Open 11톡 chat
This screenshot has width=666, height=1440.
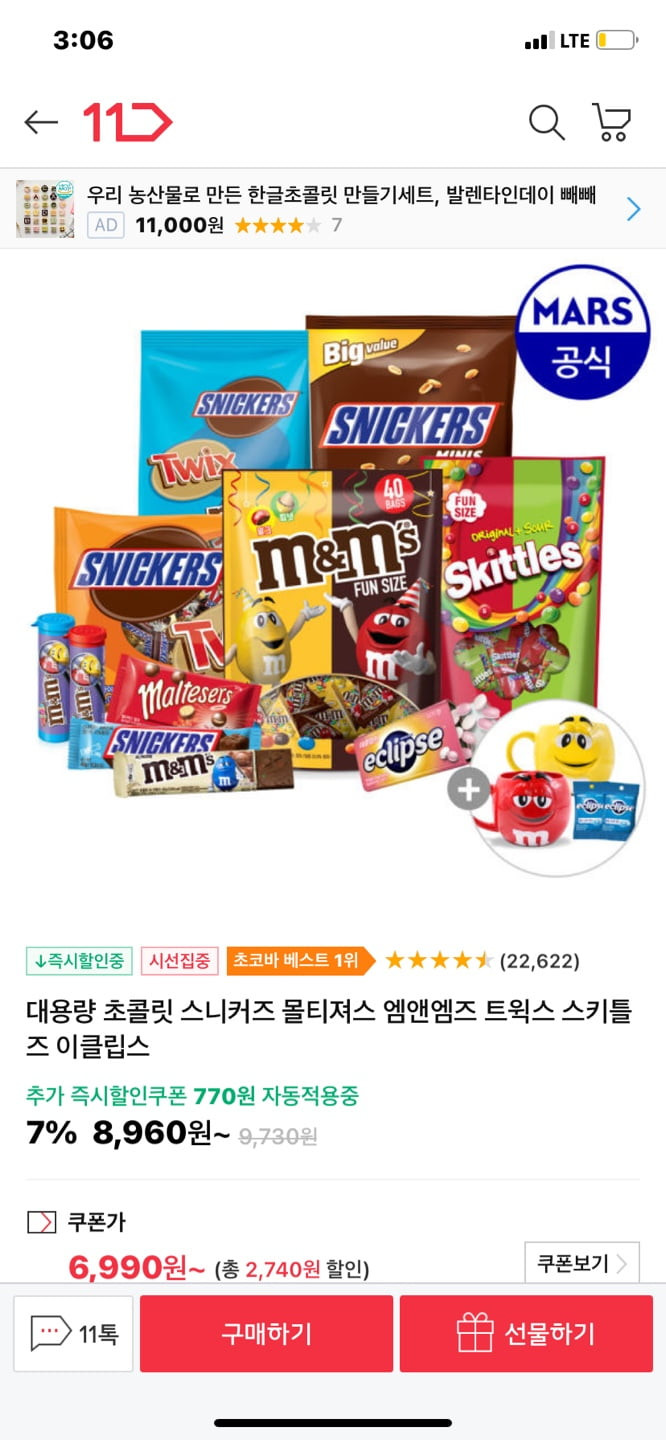pyautogui.click(x=74, y=1334)
